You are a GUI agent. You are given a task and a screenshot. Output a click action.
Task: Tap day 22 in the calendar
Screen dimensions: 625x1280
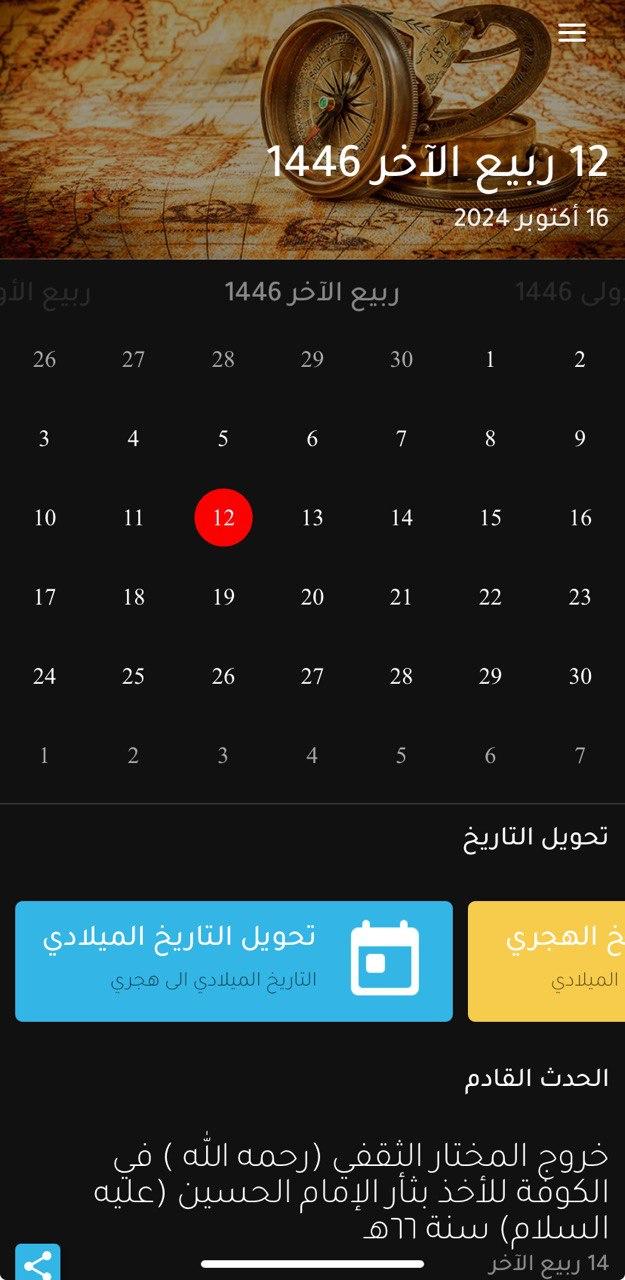(490, 597)
